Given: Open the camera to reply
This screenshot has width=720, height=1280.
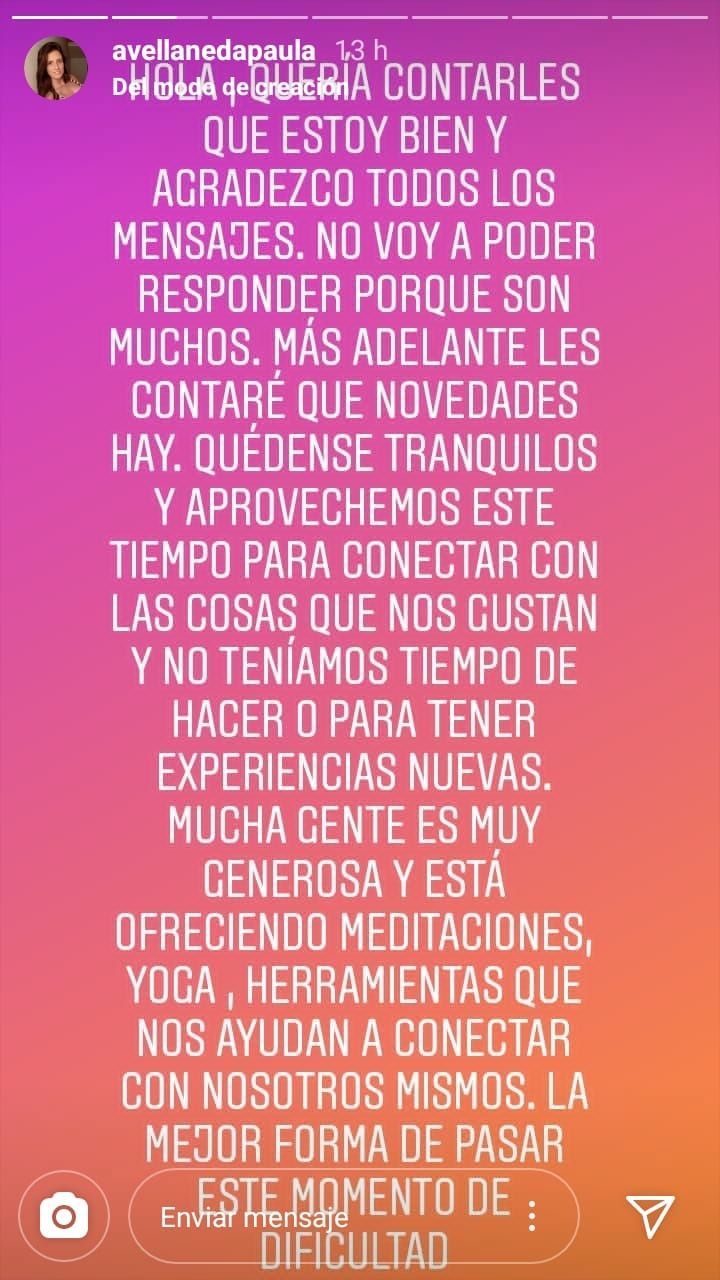Looking at the screenshot, I should point(63,1216).
